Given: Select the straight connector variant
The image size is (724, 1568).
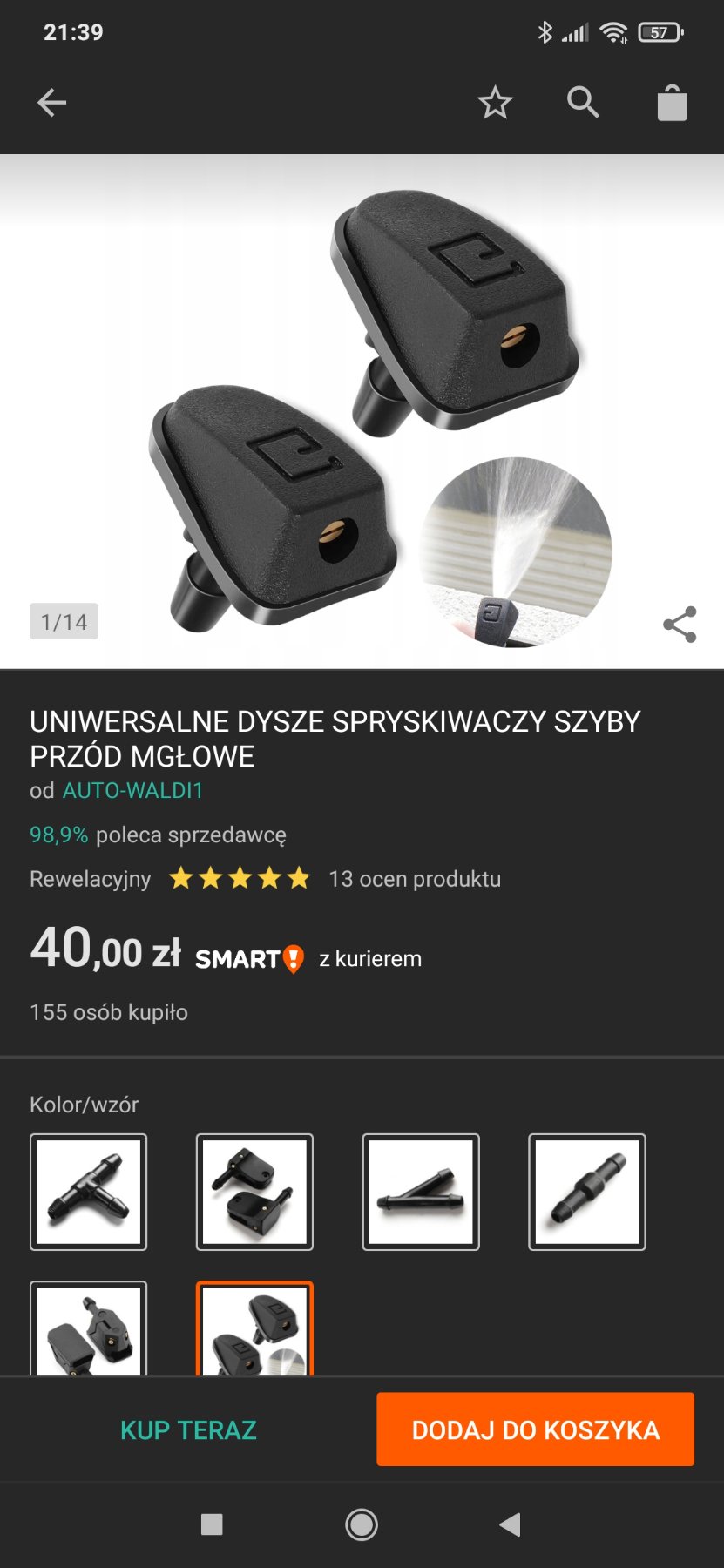Looking at the screenshot, I should 587,1192.
